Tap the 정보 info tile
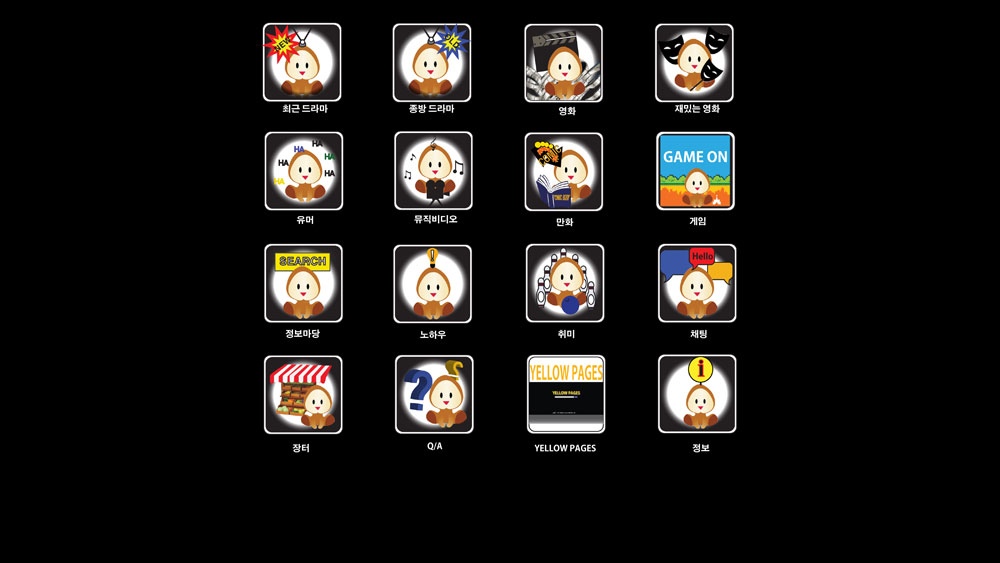 tap(697, 394)
